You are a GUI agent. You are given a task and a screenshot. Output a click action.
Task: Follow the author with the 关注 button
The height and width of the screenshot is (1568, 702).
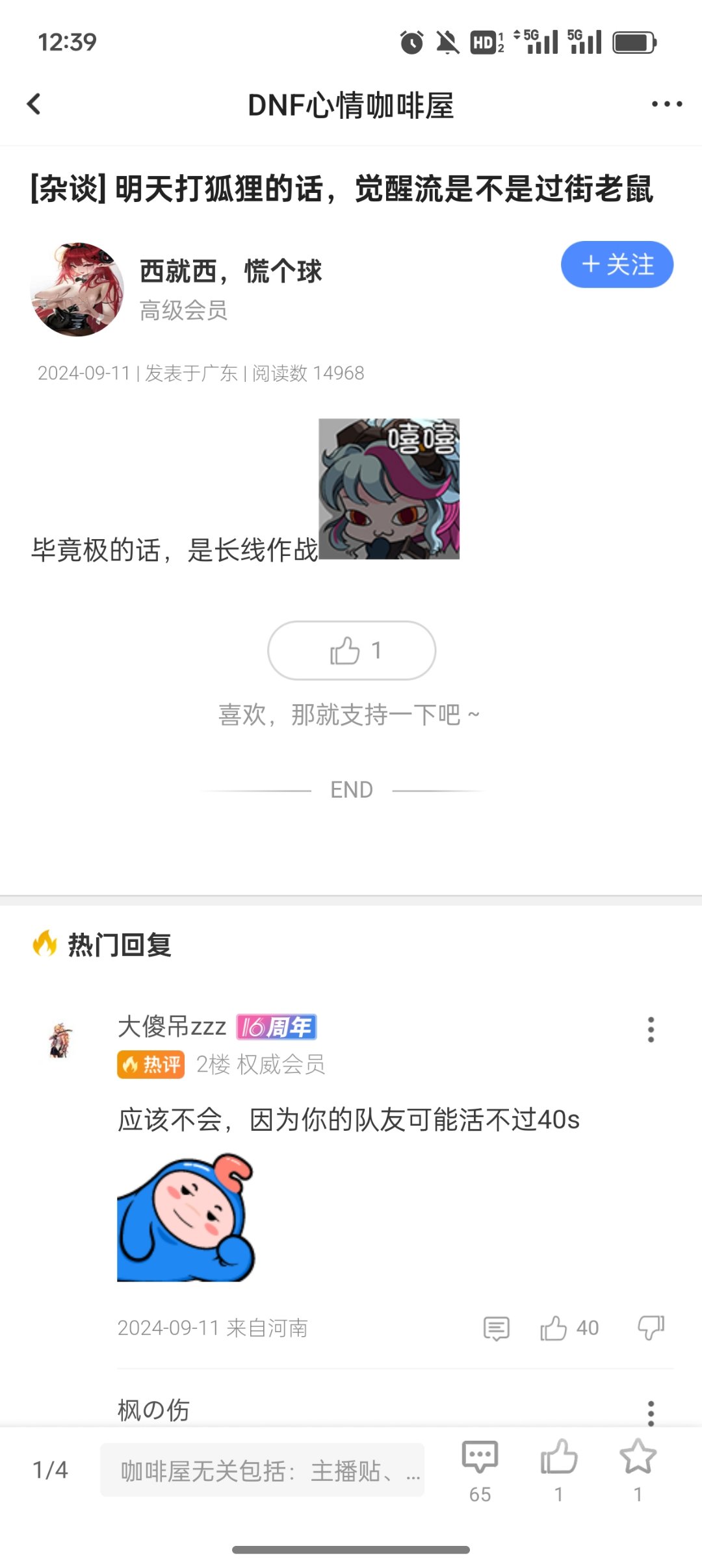pyautogui.click(x=617, y=264)
